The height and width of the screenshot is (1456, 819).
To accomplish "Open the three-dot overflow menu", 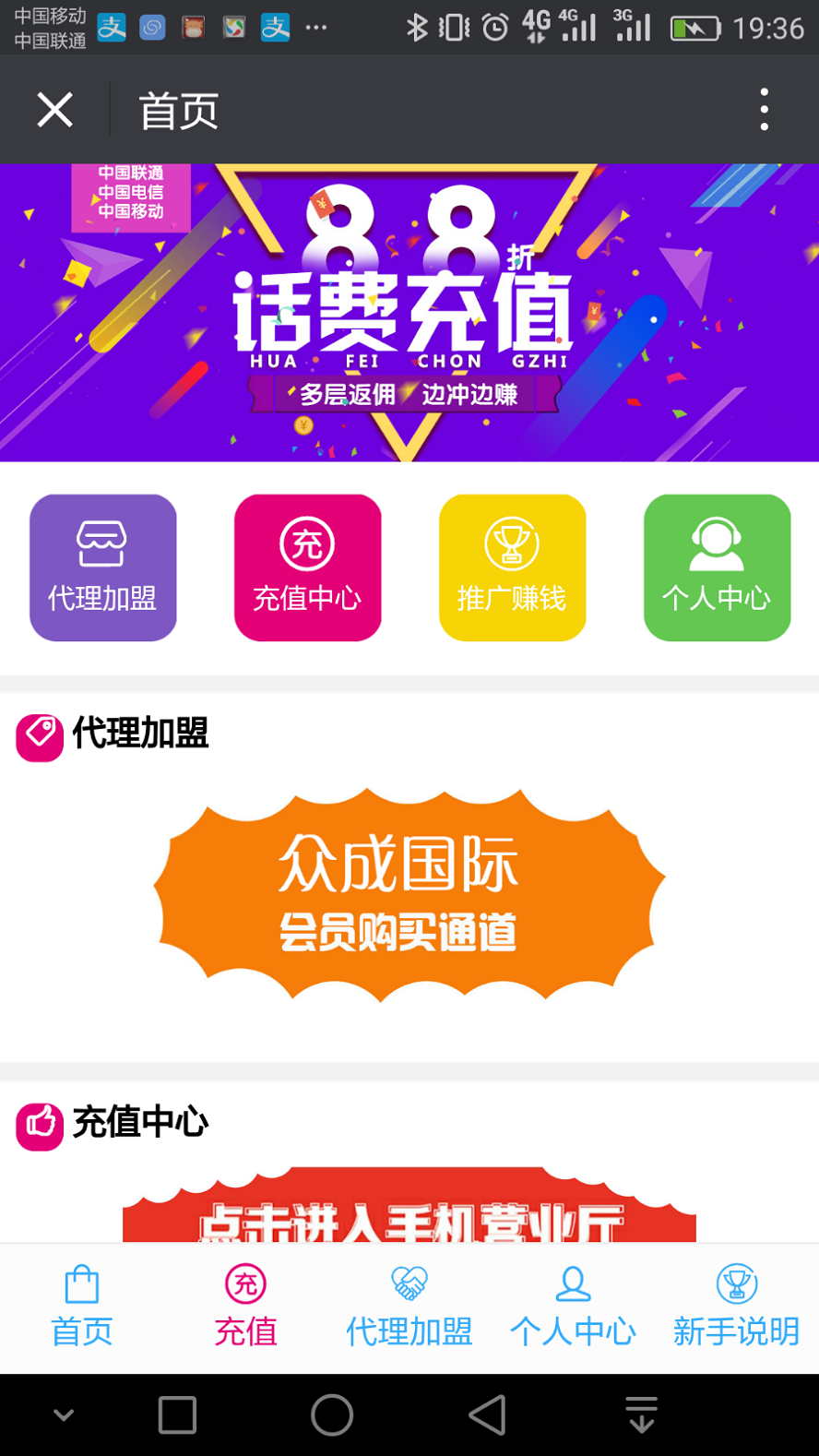I will point(764,110).
